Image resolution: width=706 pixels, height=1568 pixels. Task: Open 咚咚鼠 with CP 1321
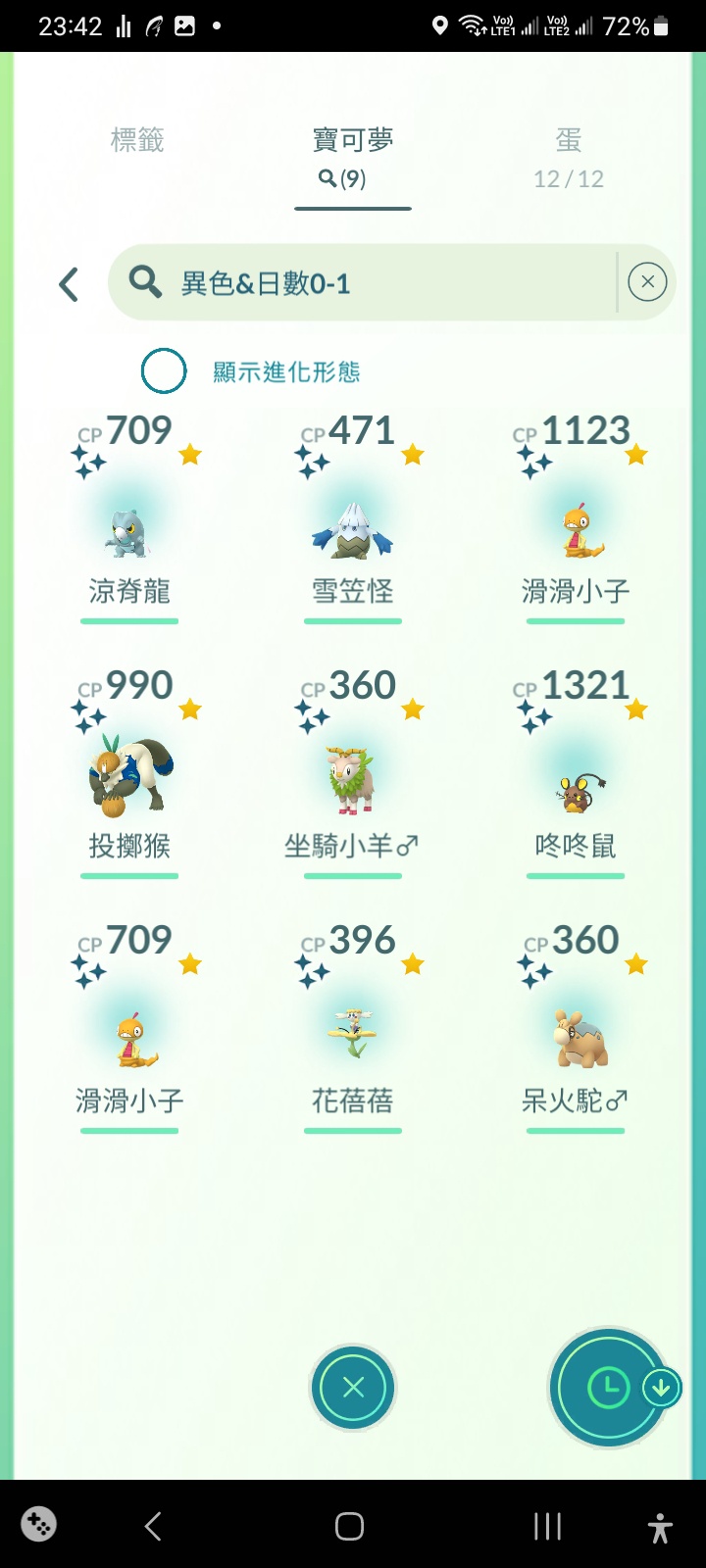click(577, 774)
